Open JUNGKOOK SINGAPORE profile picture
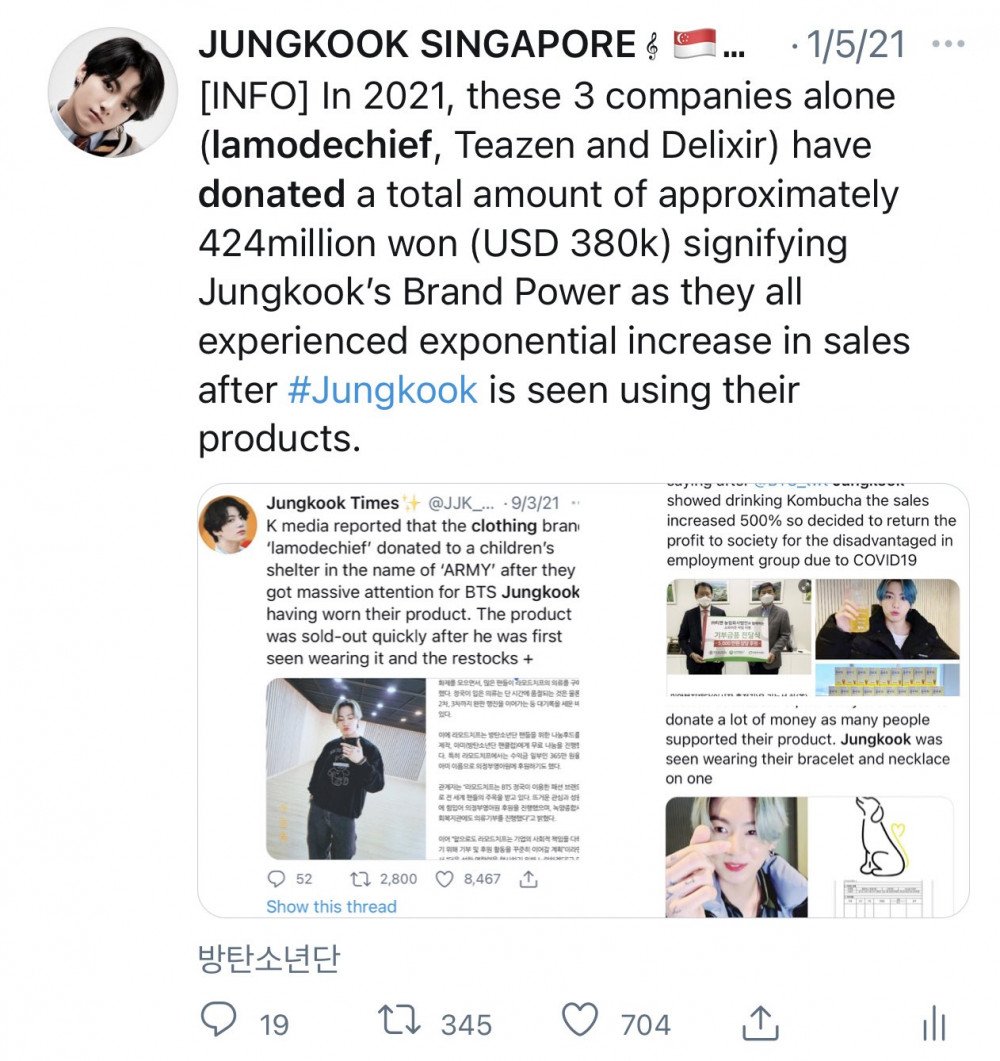The height and width of the screenshot is (1061, 1000). 113,91
